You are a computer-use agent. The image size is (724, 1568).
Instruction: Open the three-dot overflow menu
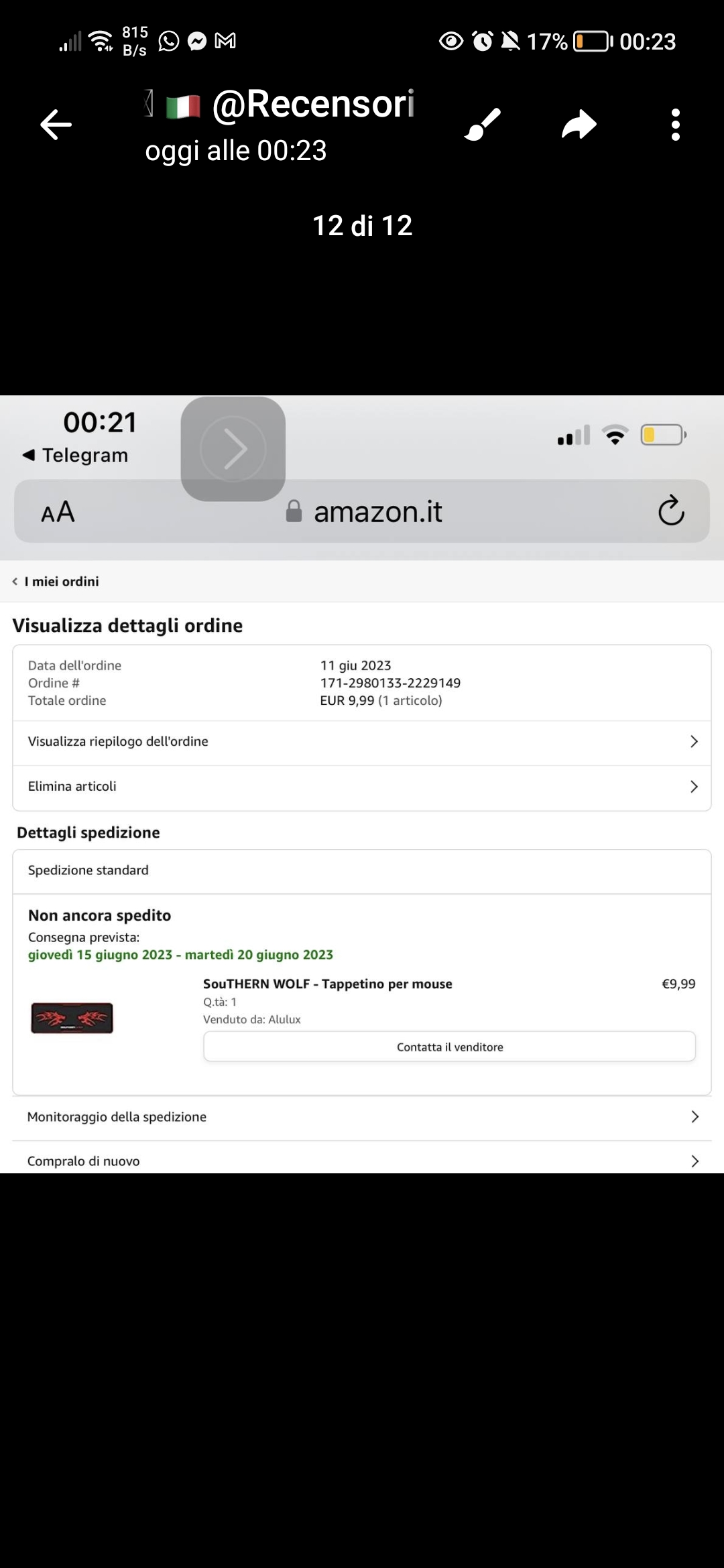point(675,125)
